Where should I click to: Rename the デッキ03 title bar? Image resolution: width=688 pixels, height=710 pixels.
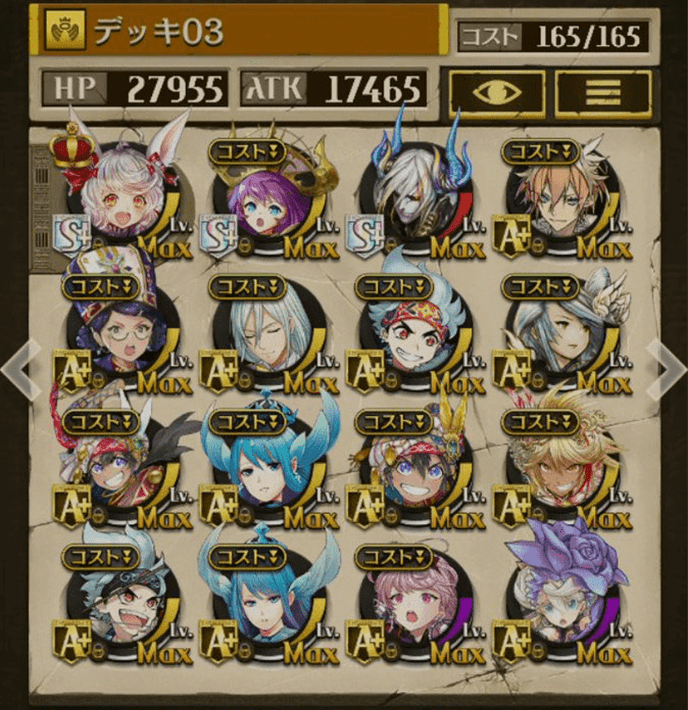pos(237,31)
